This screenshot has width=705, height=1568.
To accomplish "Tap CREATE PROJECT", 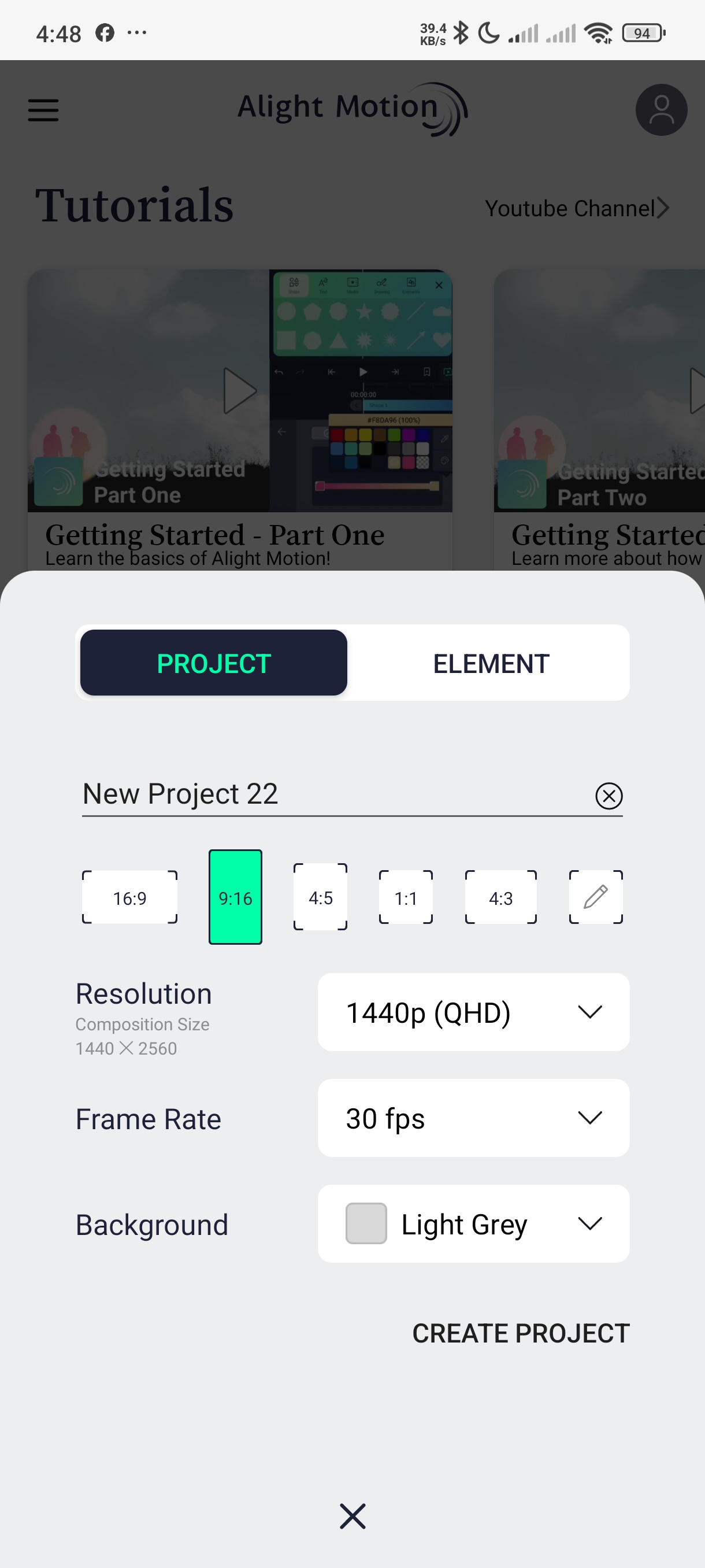I will point(521,1333).
